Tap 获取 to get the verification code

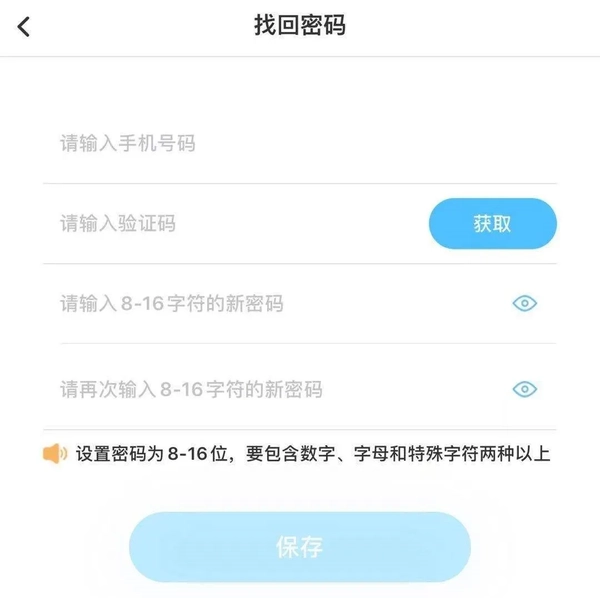tap(492, 223)
